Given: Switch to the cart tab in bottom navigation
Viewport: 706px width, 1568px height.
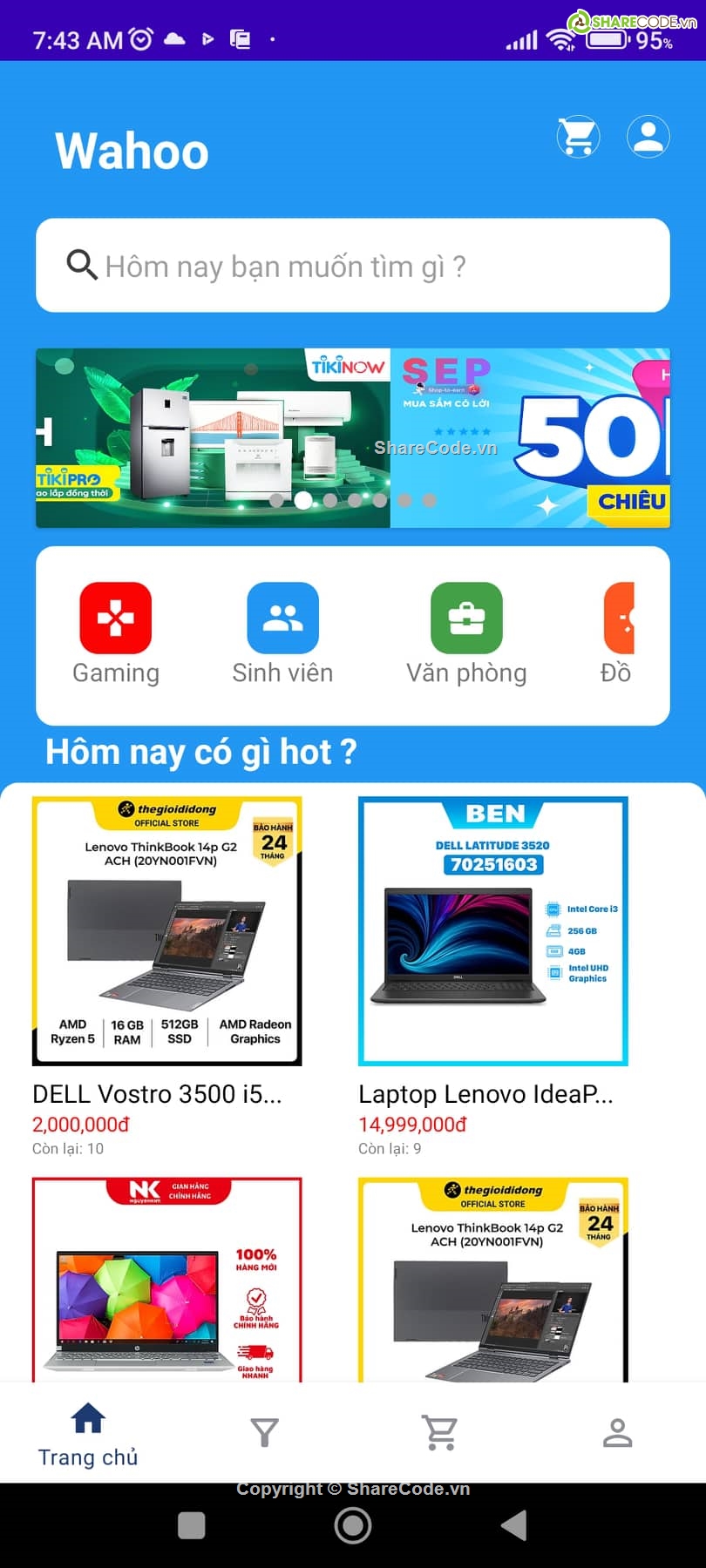Looking at the screenshot, I should coord(440,1433).
